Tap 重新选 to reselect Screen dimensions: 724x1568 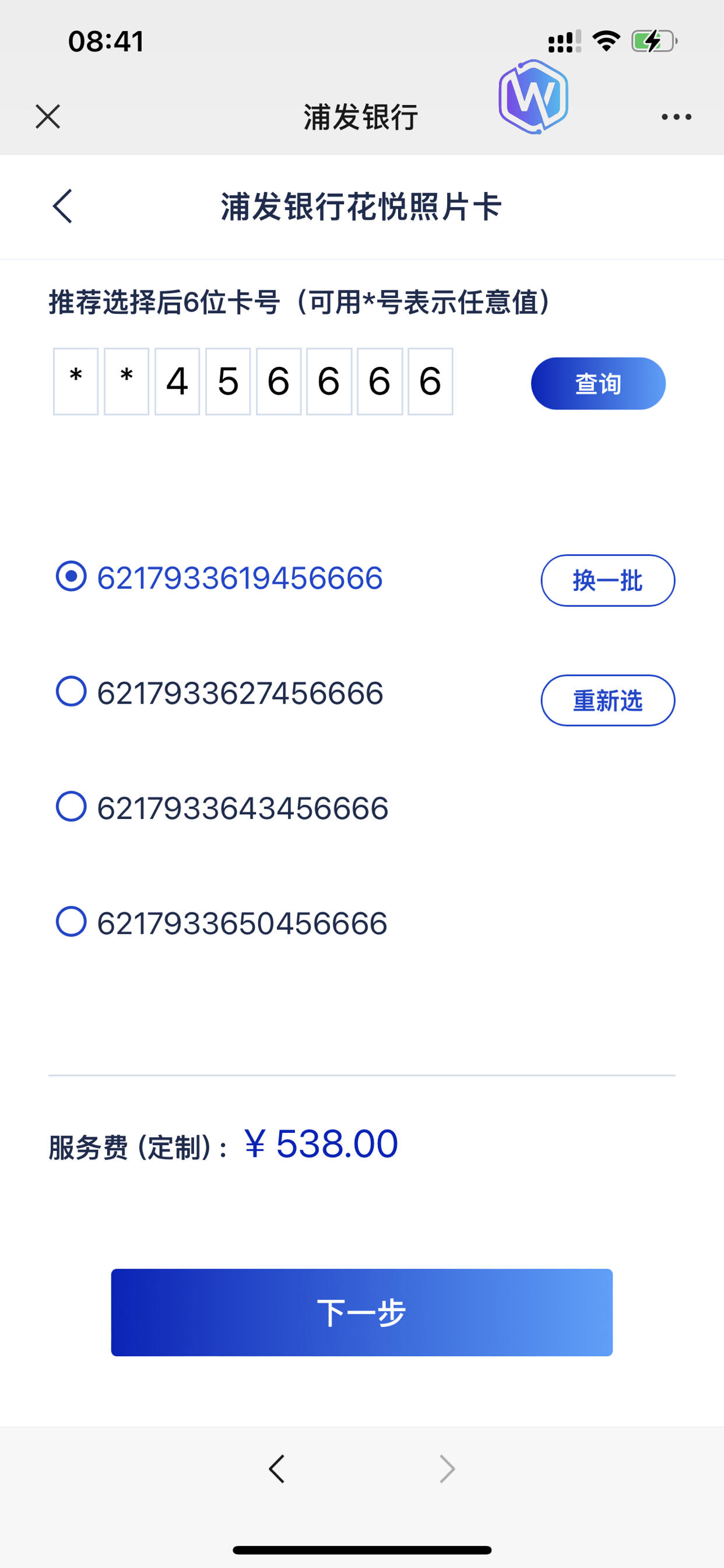[x=608, y=700]
